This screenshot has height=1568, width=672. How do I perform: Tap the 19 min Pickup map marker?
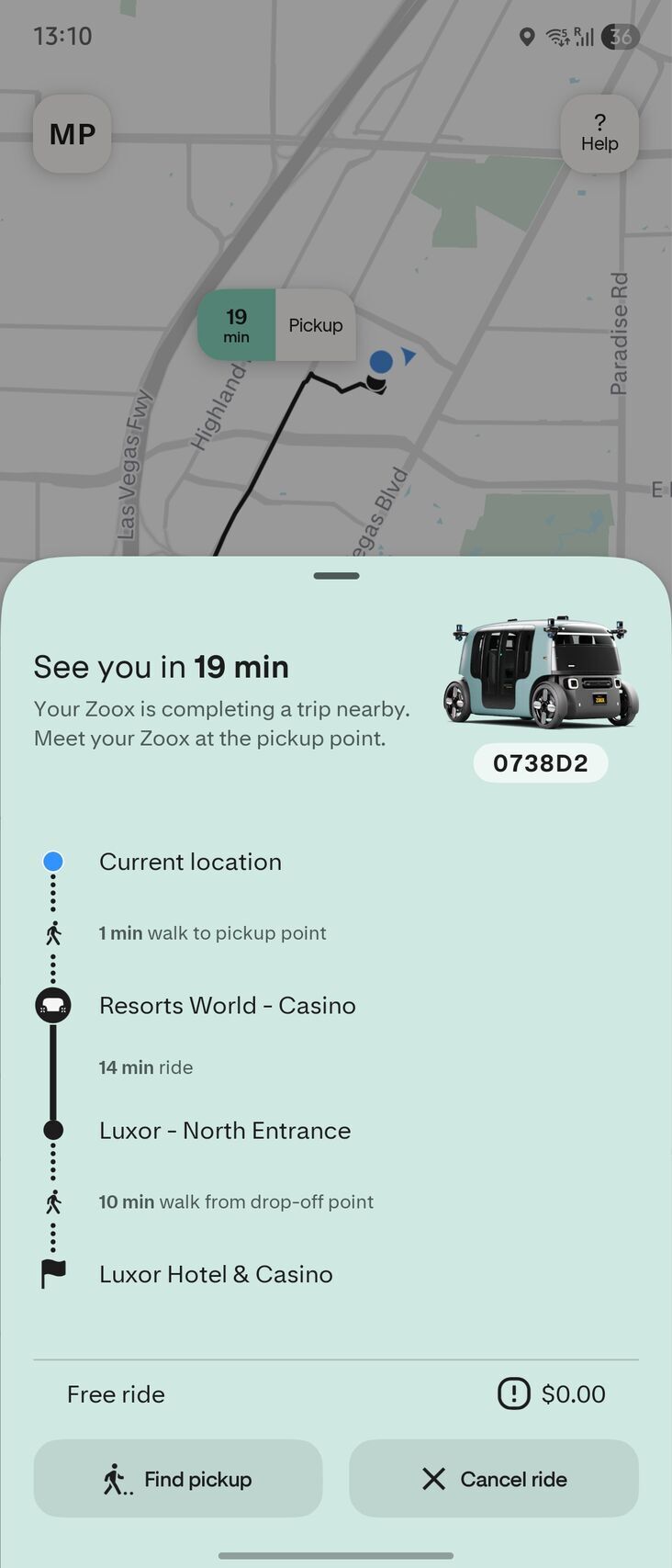[x=276, y=325]
